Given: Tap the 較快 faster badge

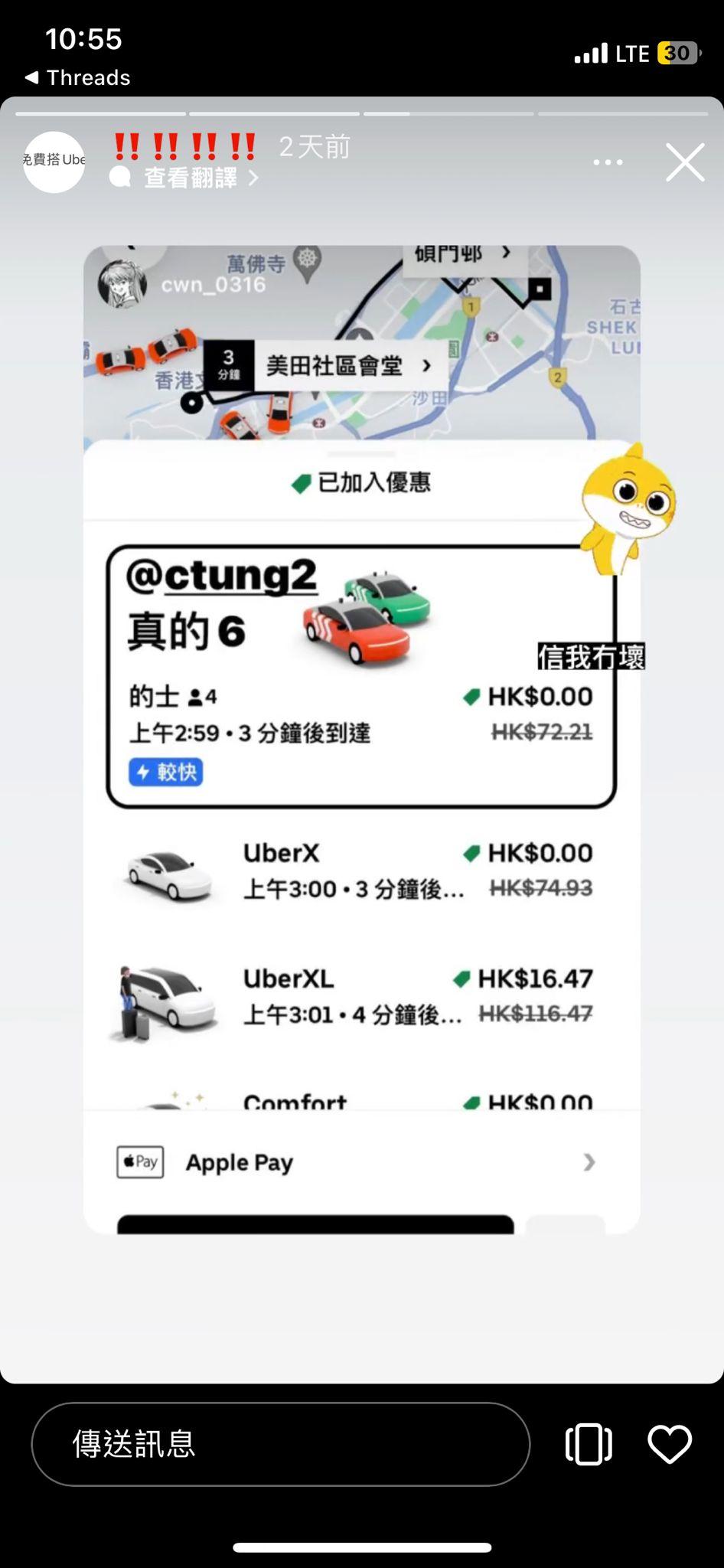Looking at the screenshot, I should tap(165, 773).
